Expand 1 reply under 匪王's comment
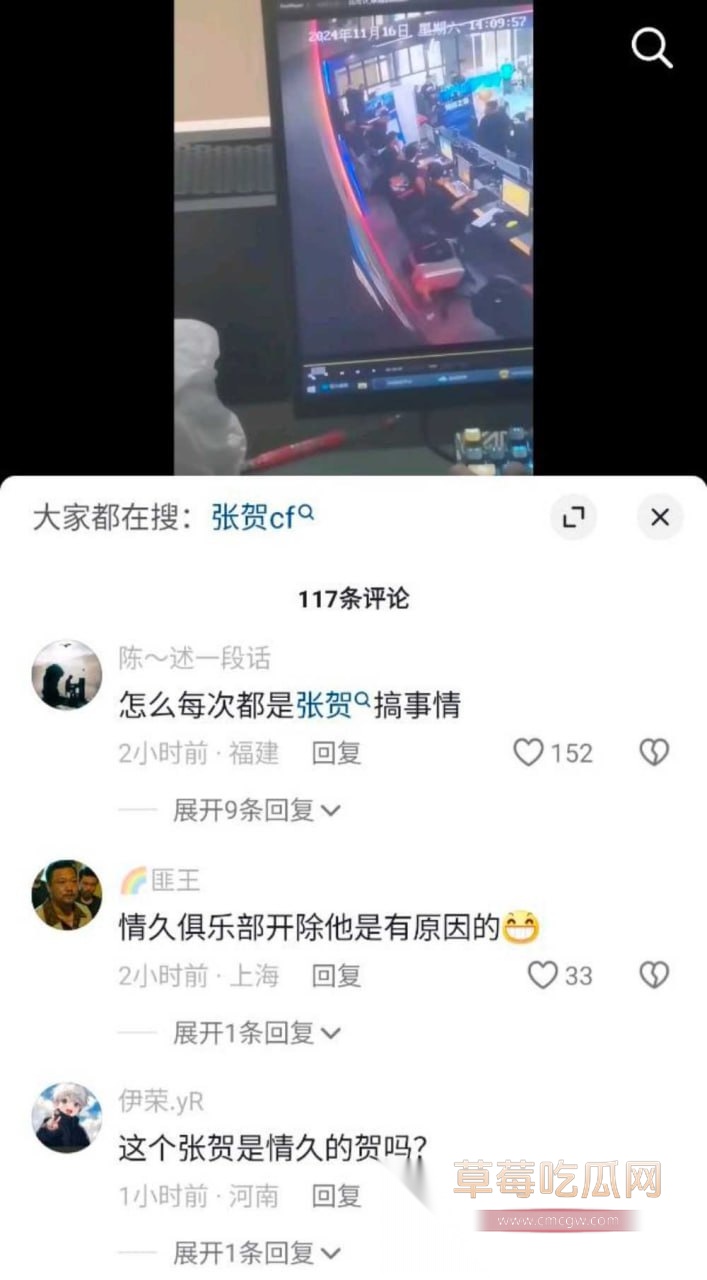This screenshot has width=707, height=1280. [x=256, y=1032]
